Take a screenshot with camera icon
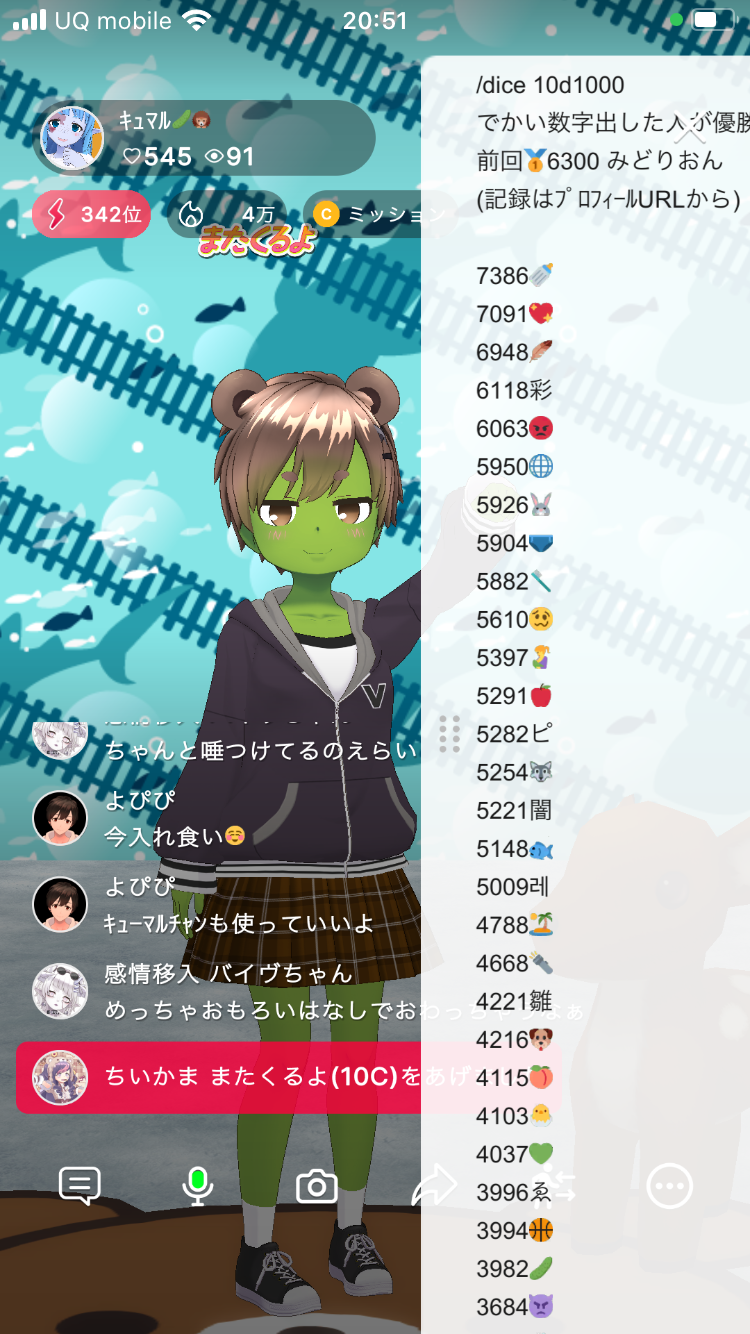The width and height of the screenshot is (750, 1334). (x=317, y=1187)
